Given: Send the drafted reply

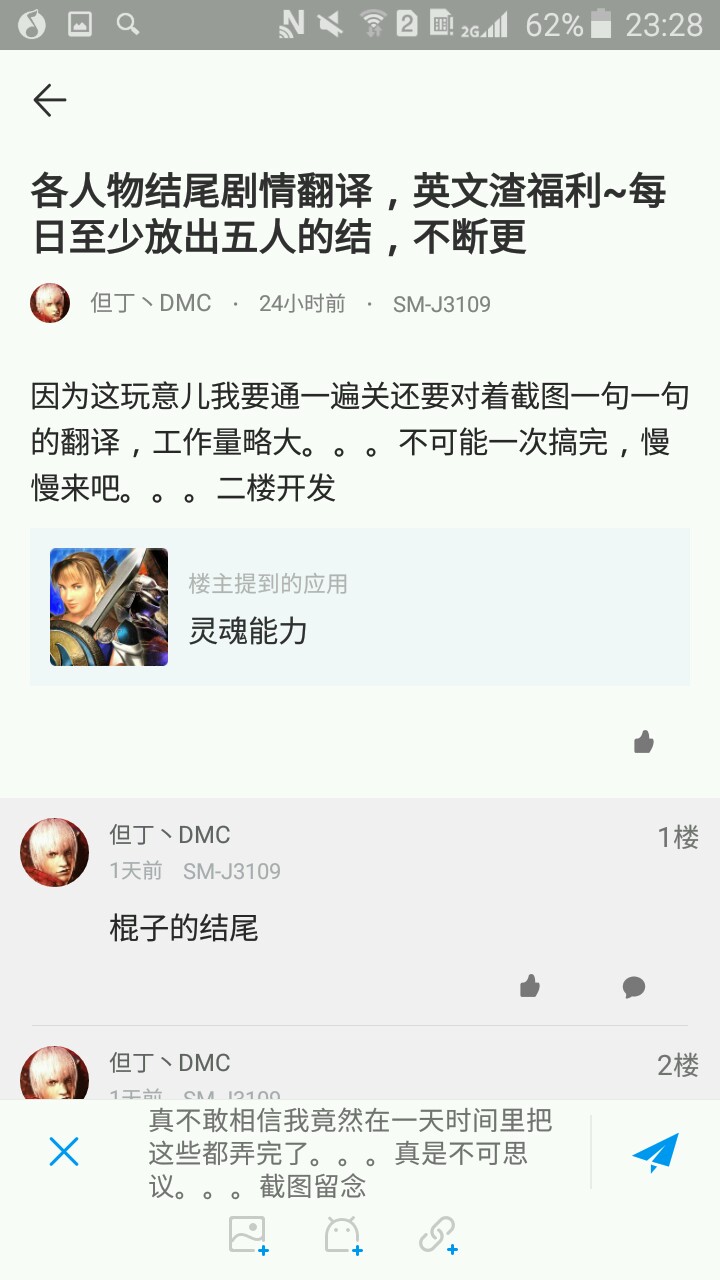Looking at the screenshot, I should pyautogui.click(x=655, y=1153).
